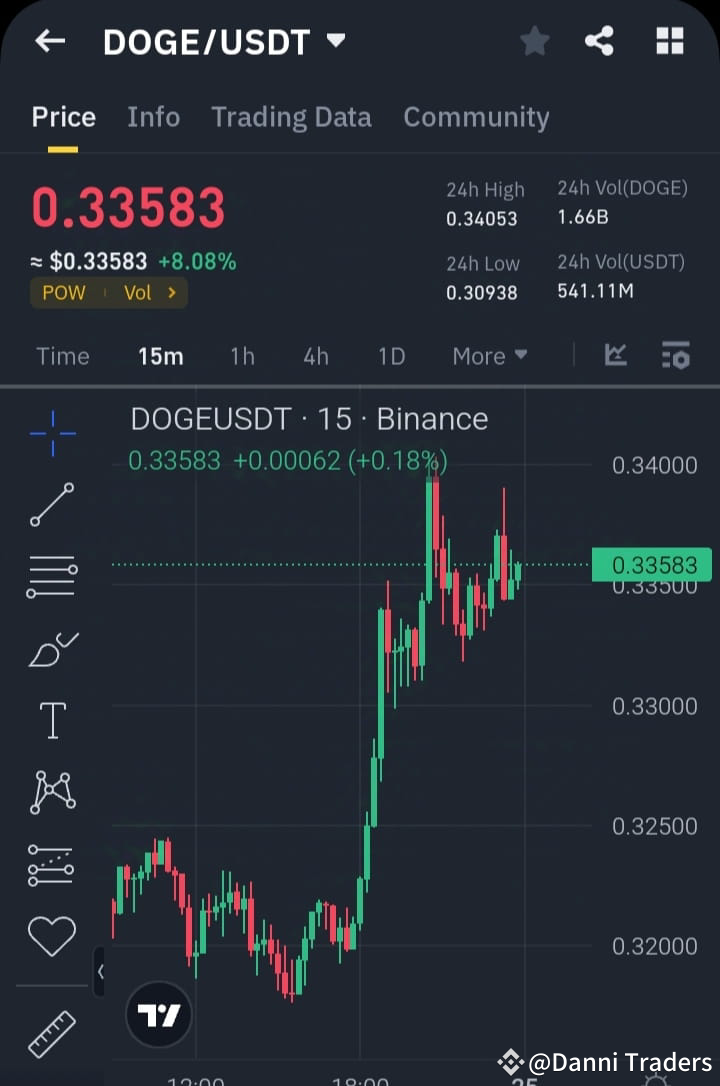Image resolution: width=720 pixels, height=1086 pixels.
Task: Tap the back arrow to exit chart
Action: [50, 41]
